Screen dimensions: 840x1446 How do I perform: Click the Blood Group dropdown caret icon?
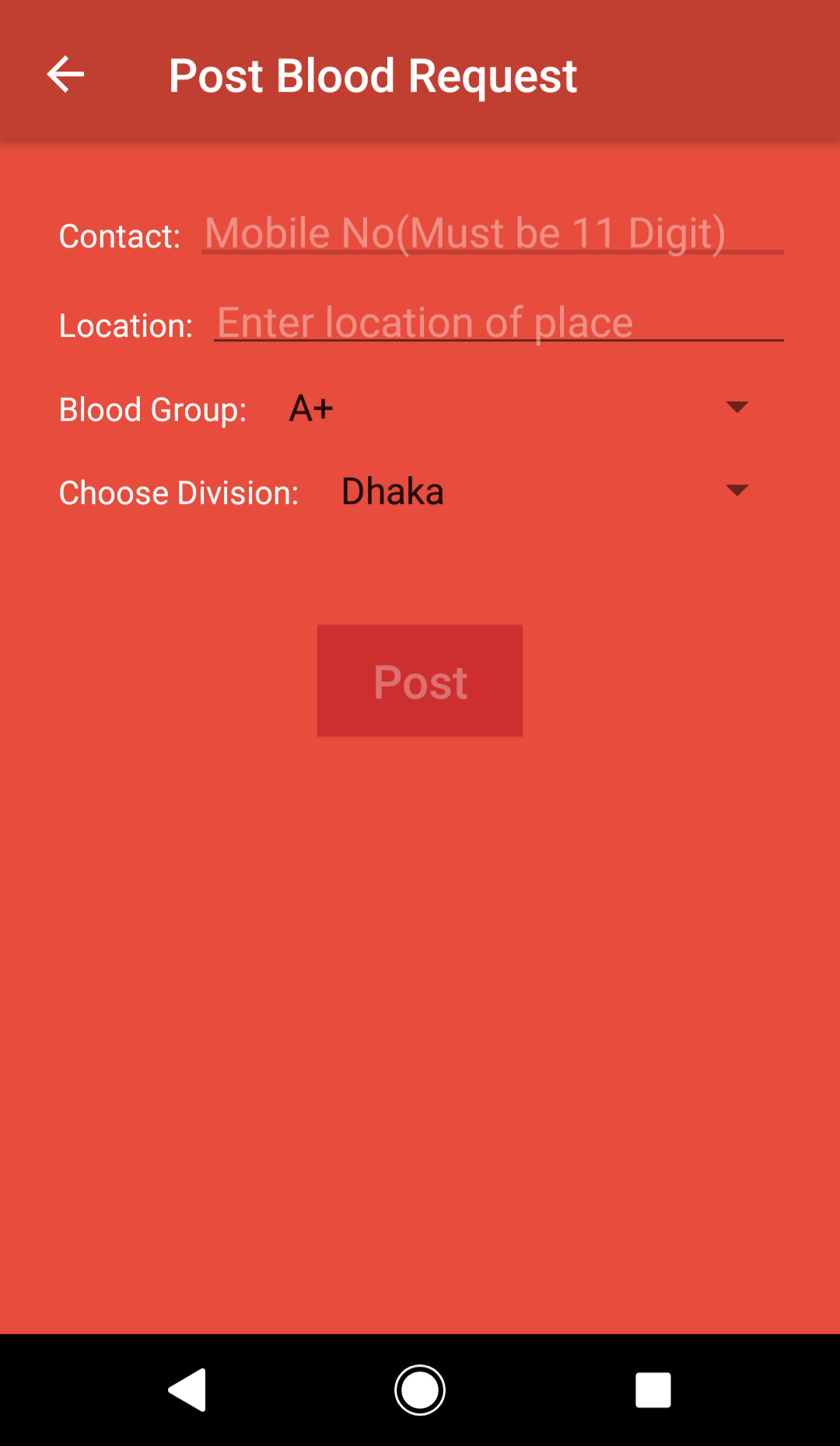pos(737,407)
